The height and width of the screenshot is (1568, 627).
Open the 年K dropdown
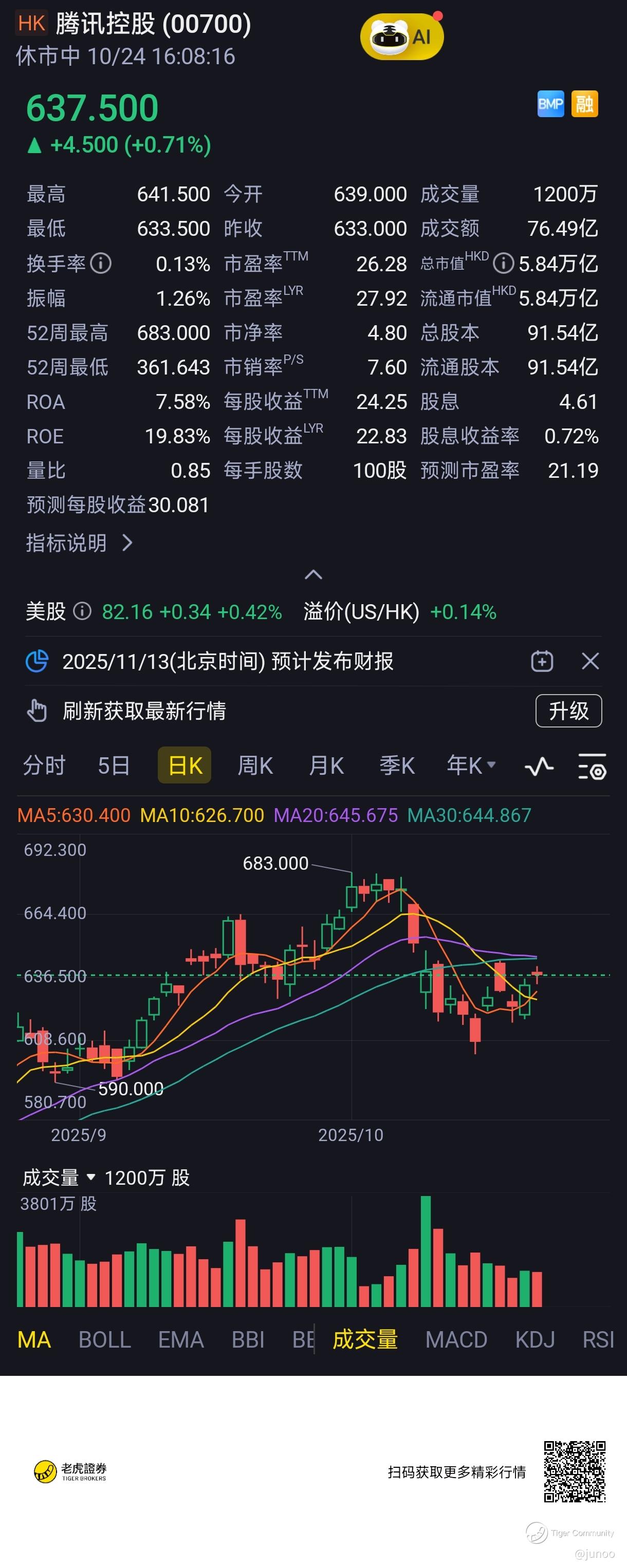coord(471,765)
